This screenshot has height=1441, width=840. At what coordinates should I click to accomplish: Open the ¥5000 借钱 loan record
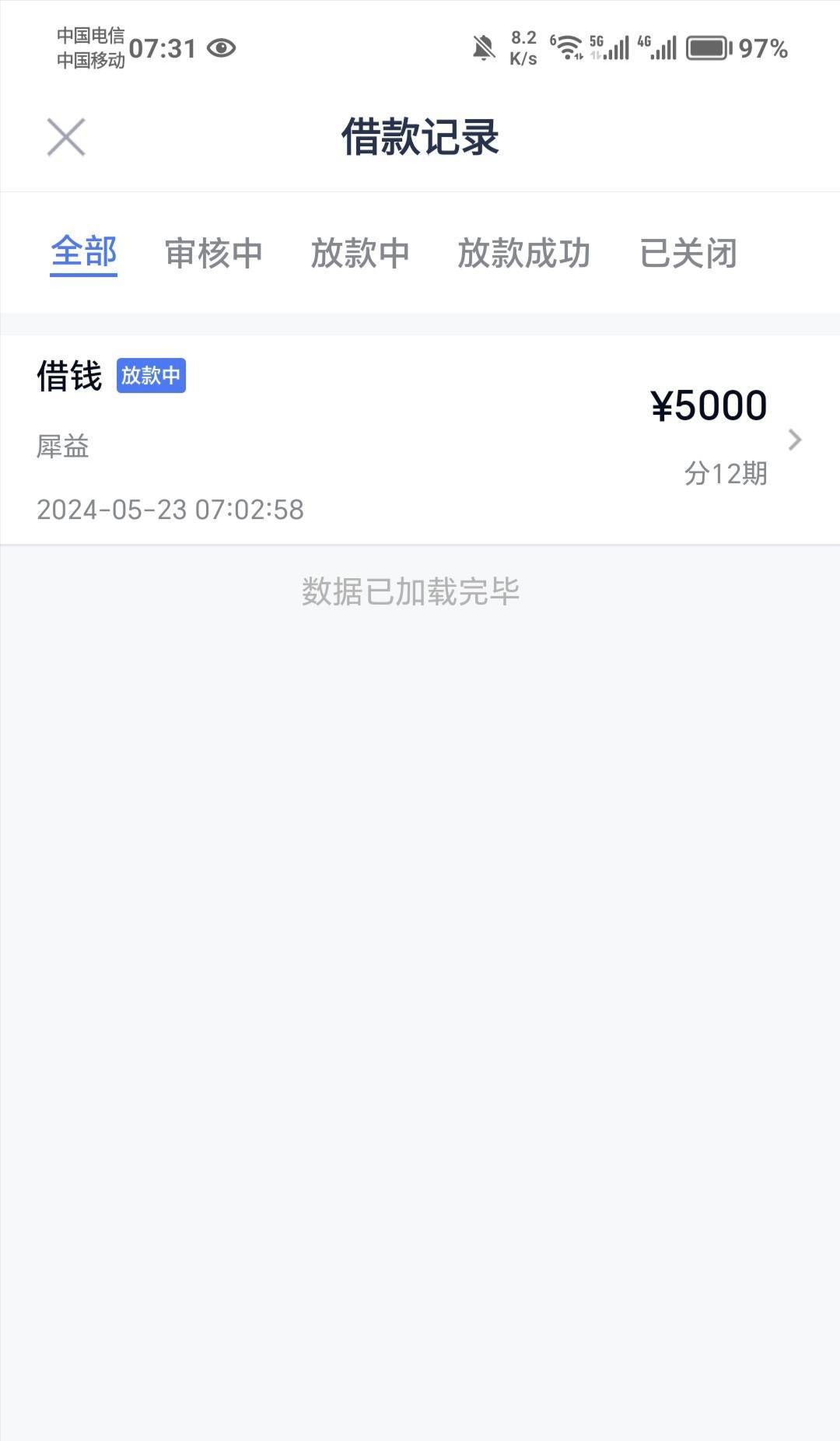(420, 440)
